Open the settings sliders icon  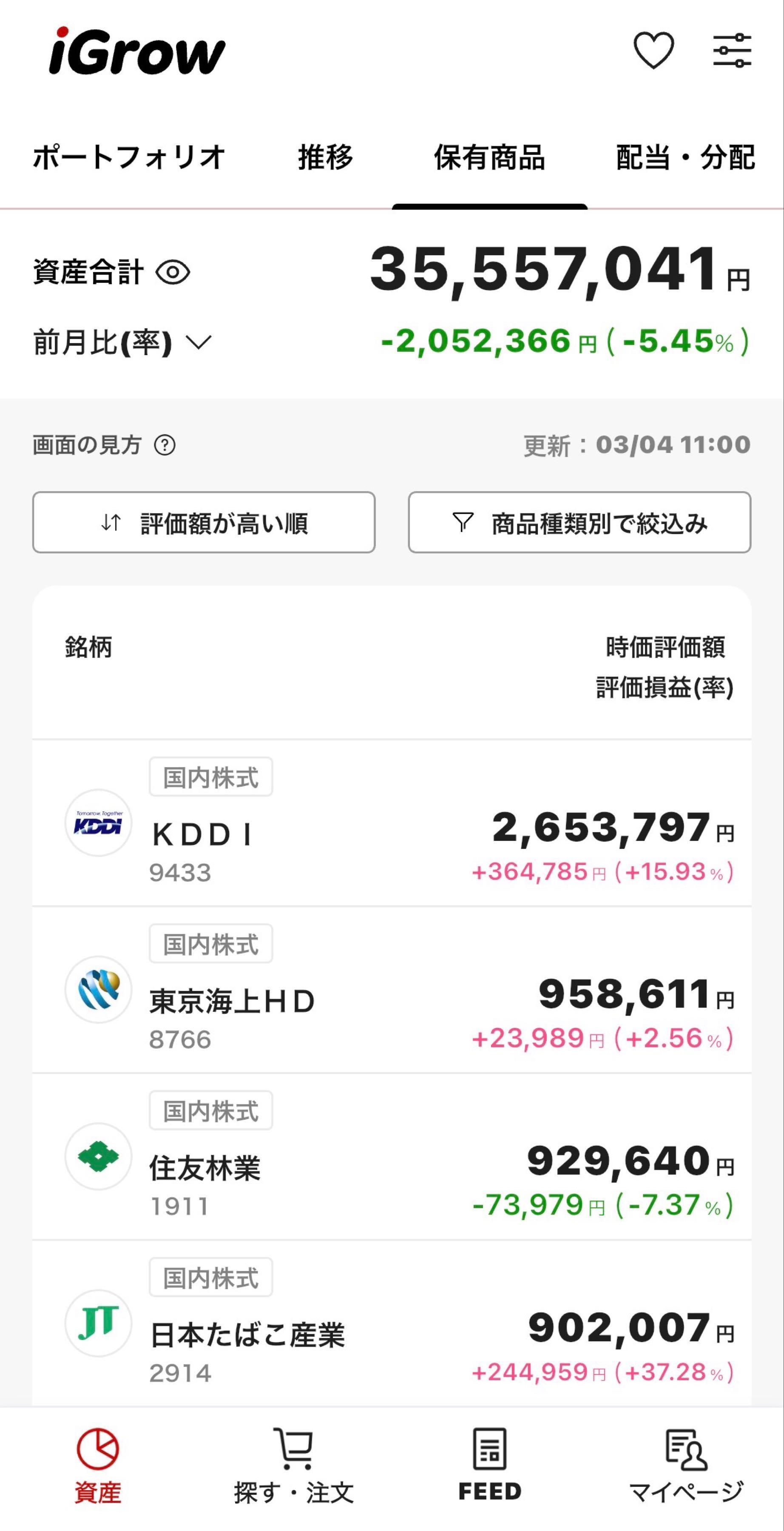pos(732,51)
